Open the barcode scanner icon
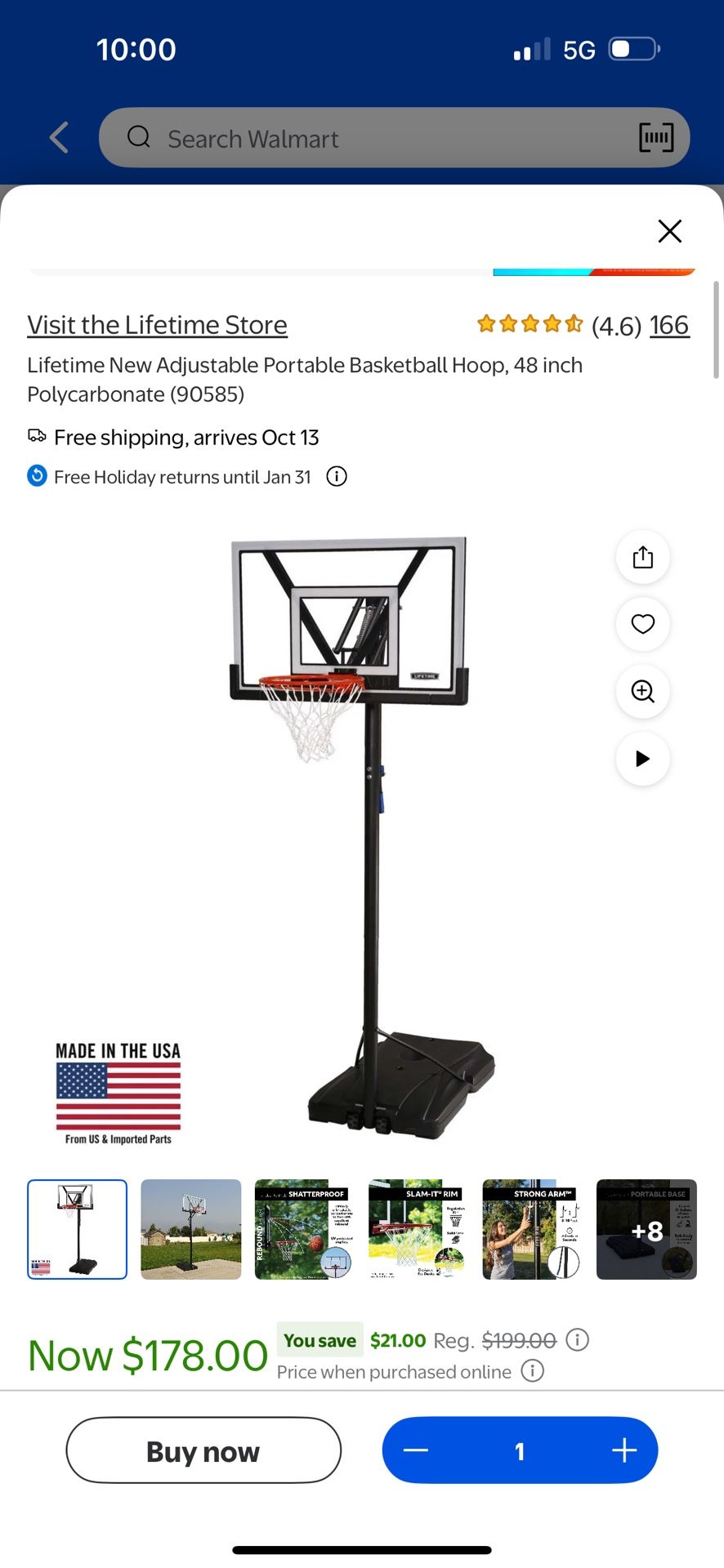724x1568 pixels. pos(656,138)
